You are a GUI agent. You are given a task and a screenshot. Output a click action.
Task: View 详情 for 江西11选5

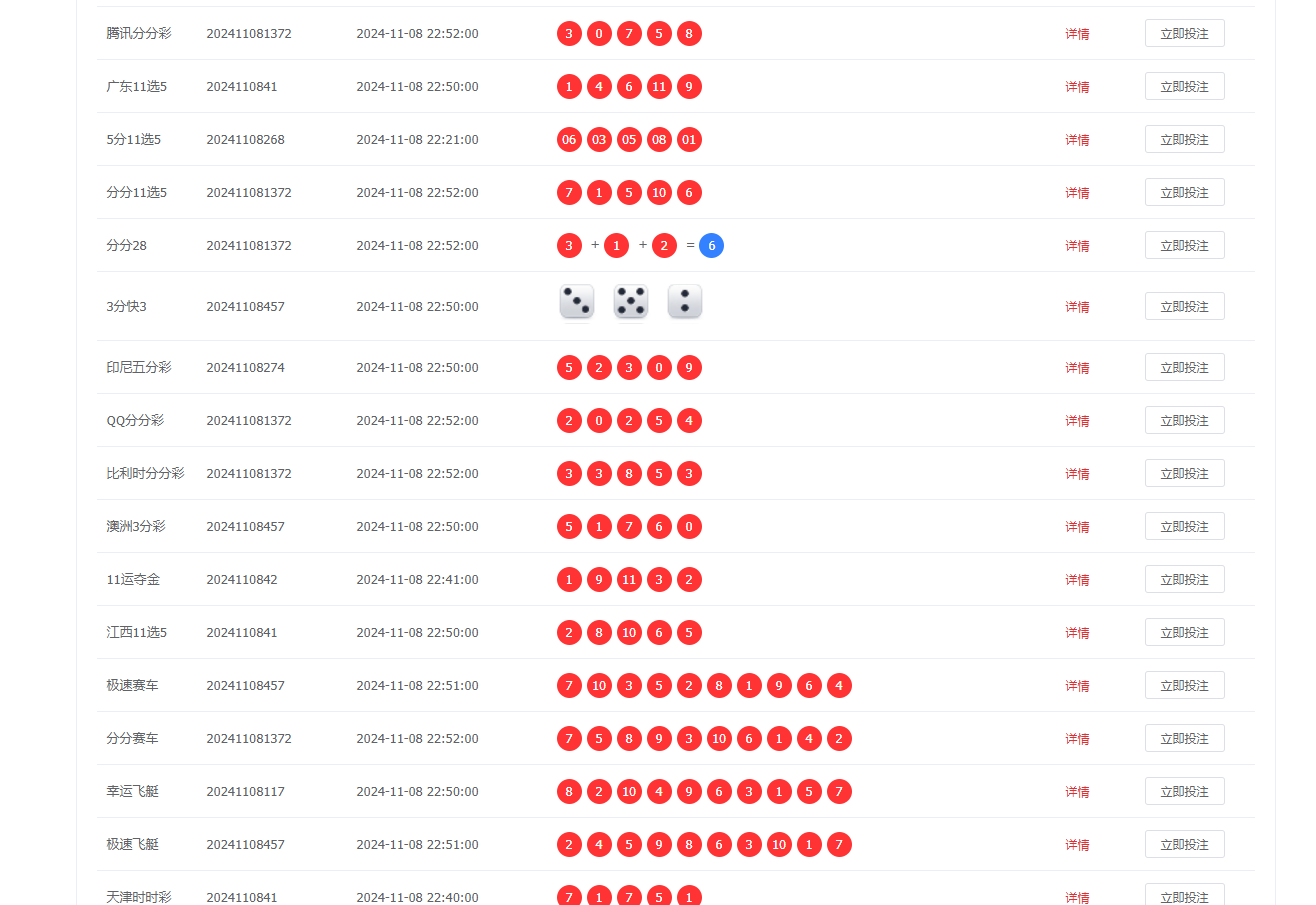point(1077,633)
